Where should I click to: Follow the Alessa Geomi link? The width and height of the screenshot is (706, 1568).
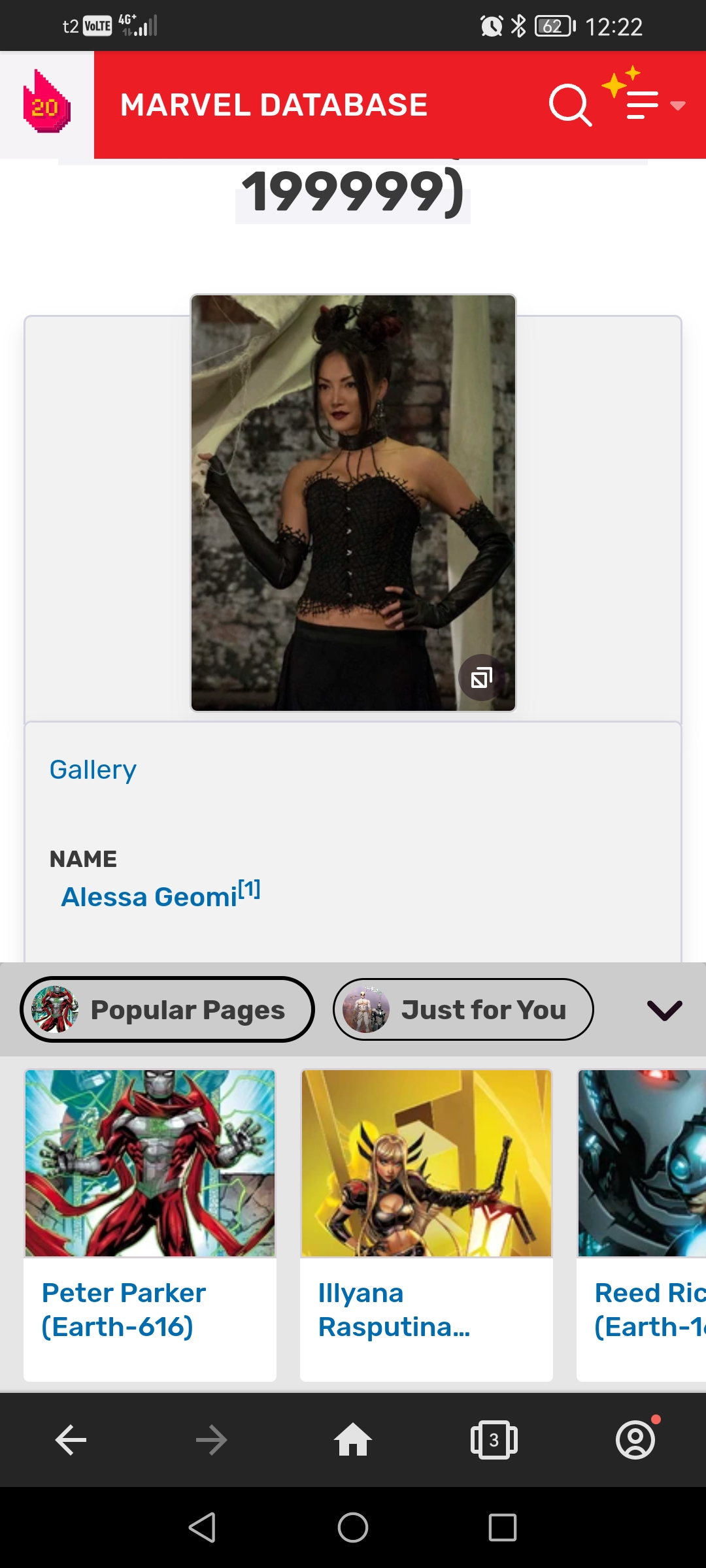pos(149,897)
